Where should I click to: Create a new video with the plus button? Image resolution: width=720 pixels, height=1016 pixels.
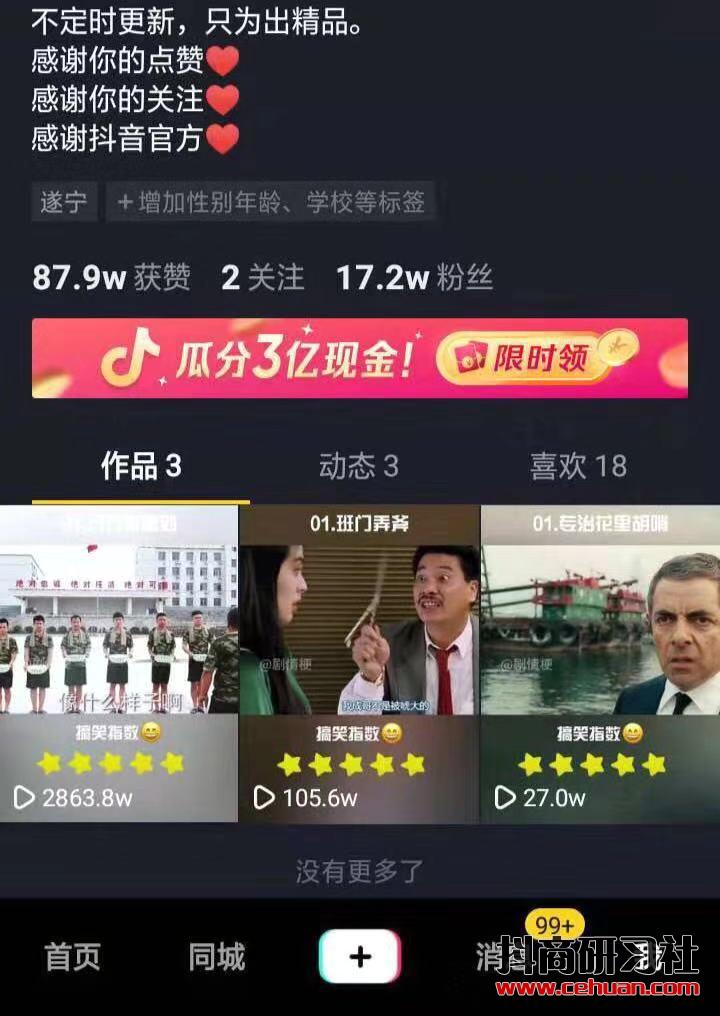click(x=359, y=957)
